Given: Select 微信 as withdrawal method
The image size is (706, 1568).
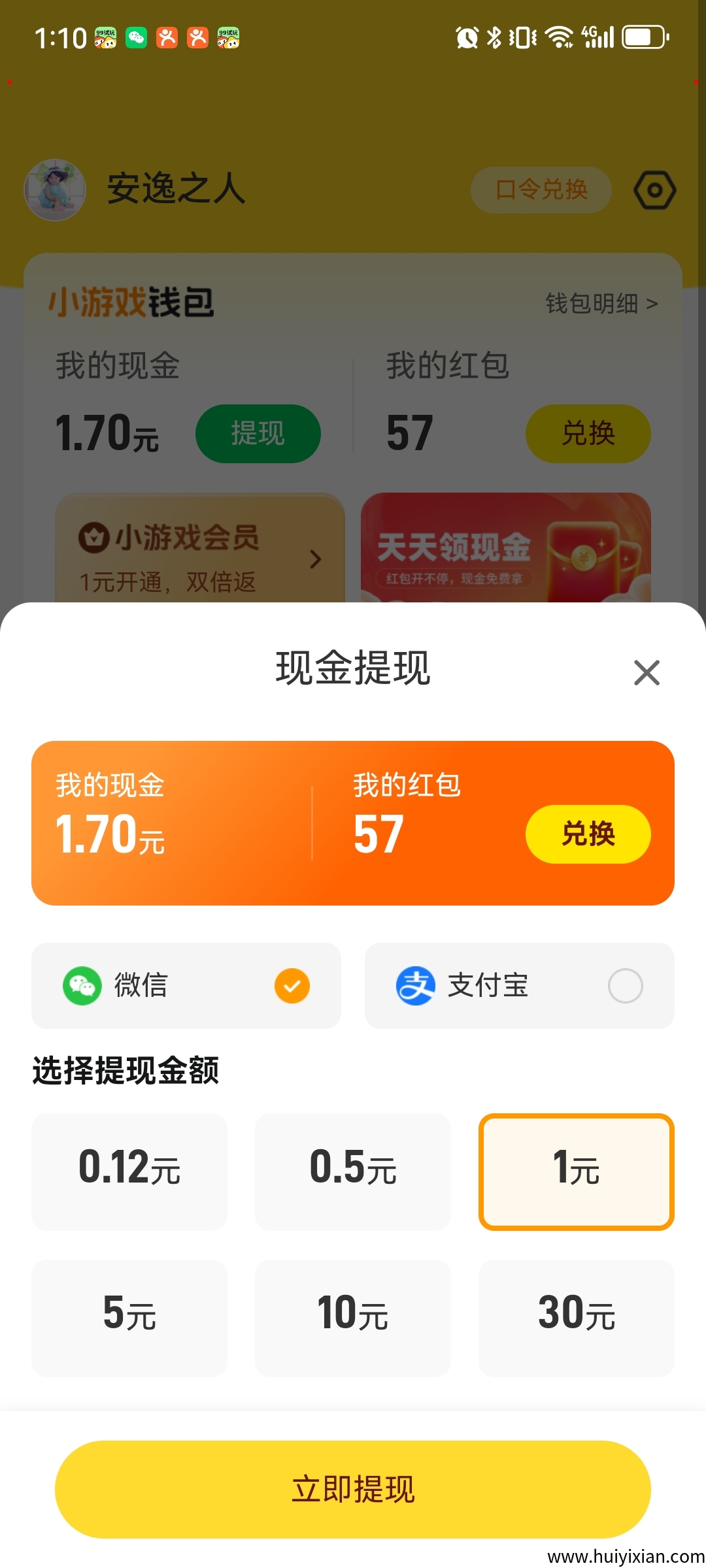Looking at the screenshot, I should (x=186, y=985).
